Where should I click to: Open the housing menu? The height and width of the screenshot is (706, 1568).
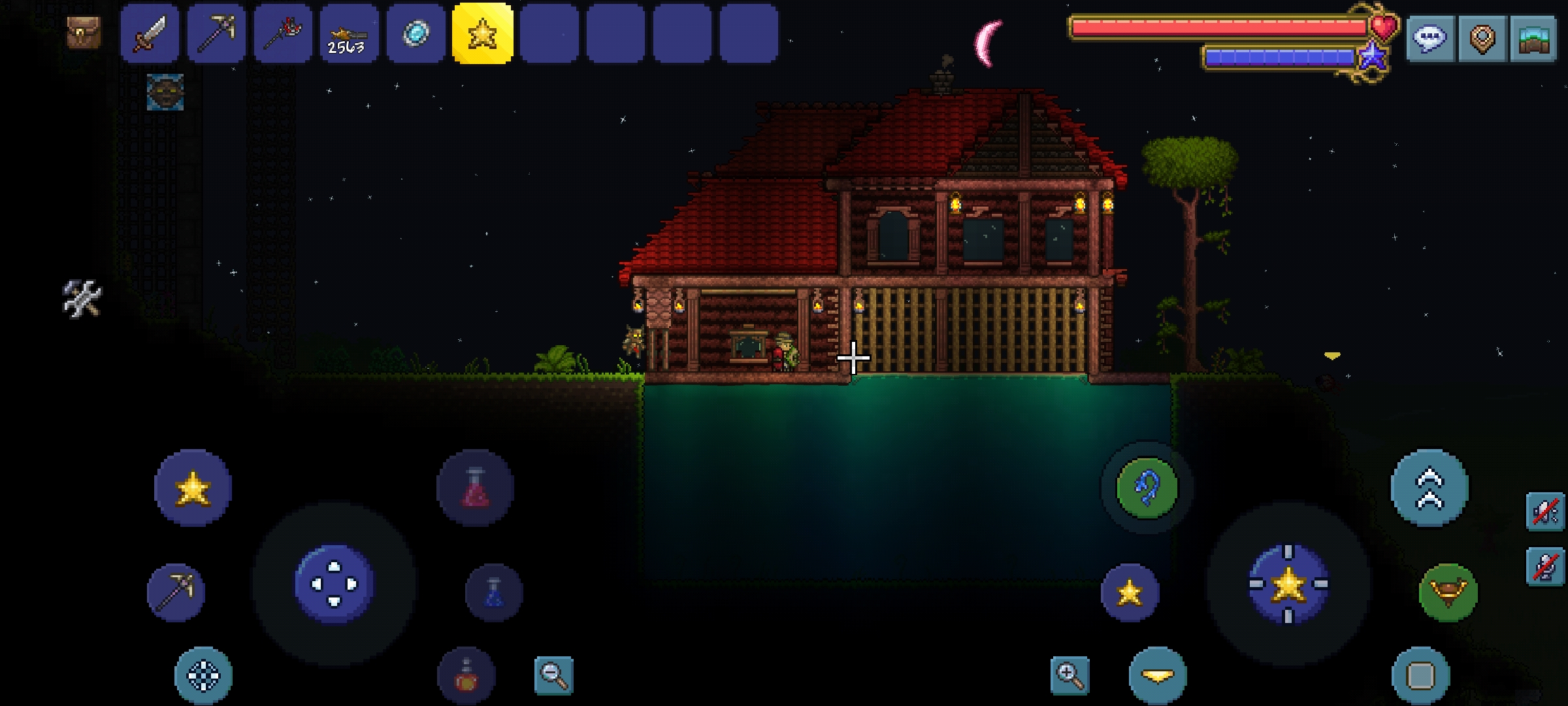(1534, 39)
